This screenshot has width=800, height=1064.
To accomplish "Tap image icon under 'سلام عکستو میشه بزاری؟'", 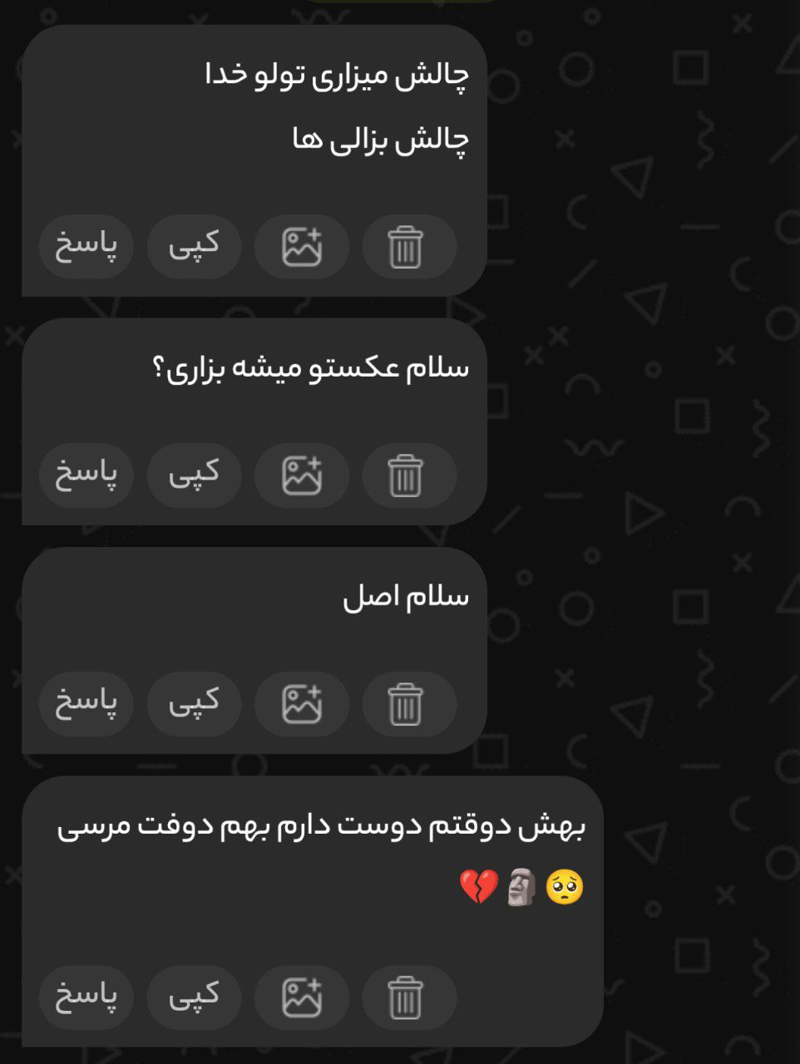I will point(302,475).
